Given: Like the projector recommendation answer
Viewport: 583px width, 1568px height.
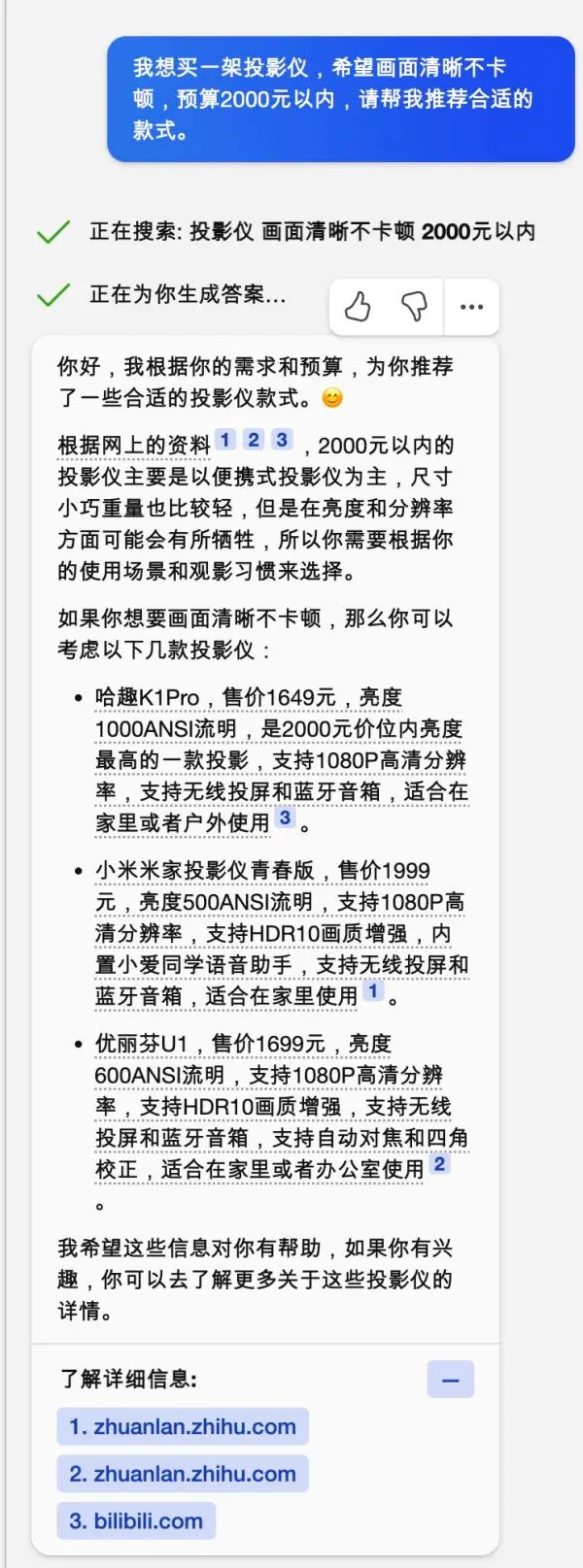Looking at the screenshot, I should 359,307.
